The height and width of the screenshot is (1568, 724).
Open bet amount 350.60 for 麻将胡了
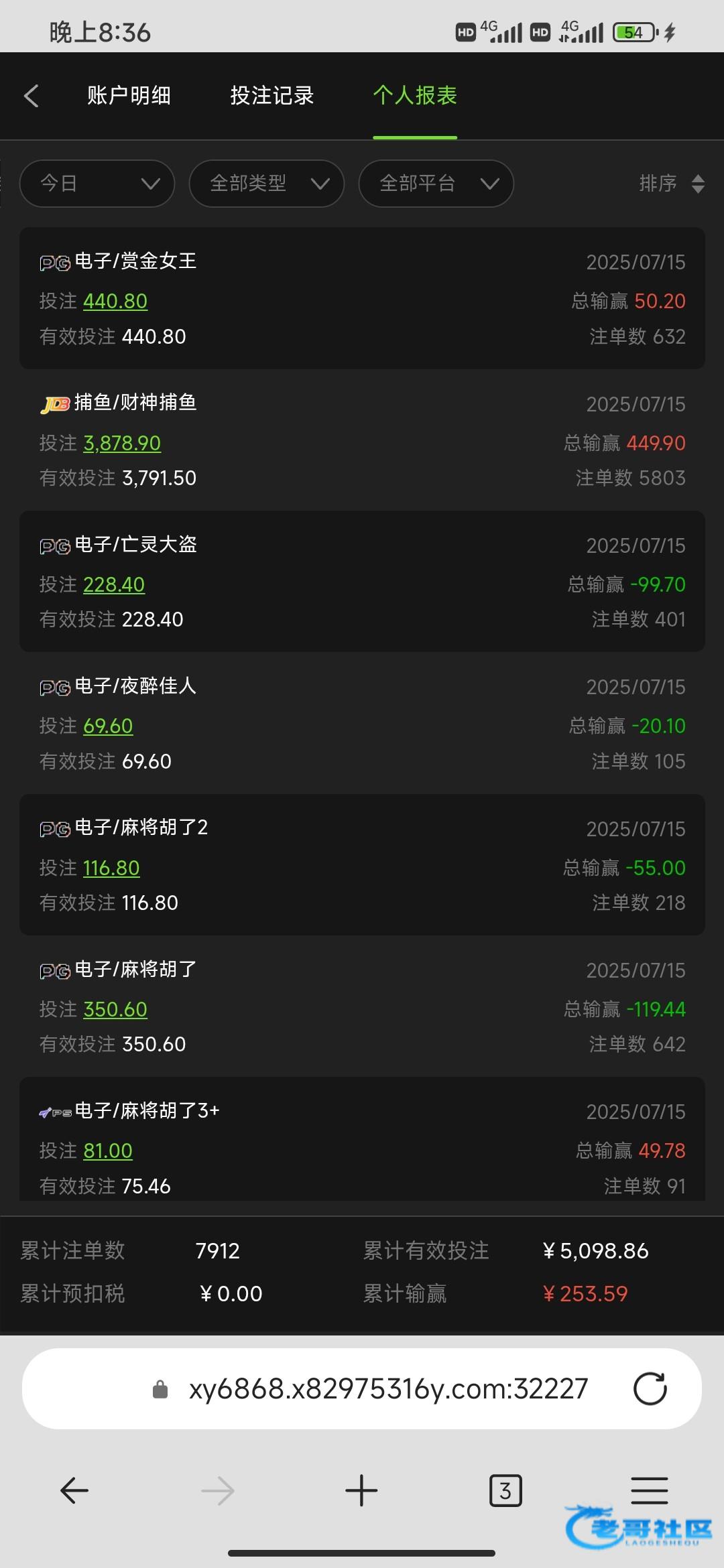click(x=115, y=1010)
